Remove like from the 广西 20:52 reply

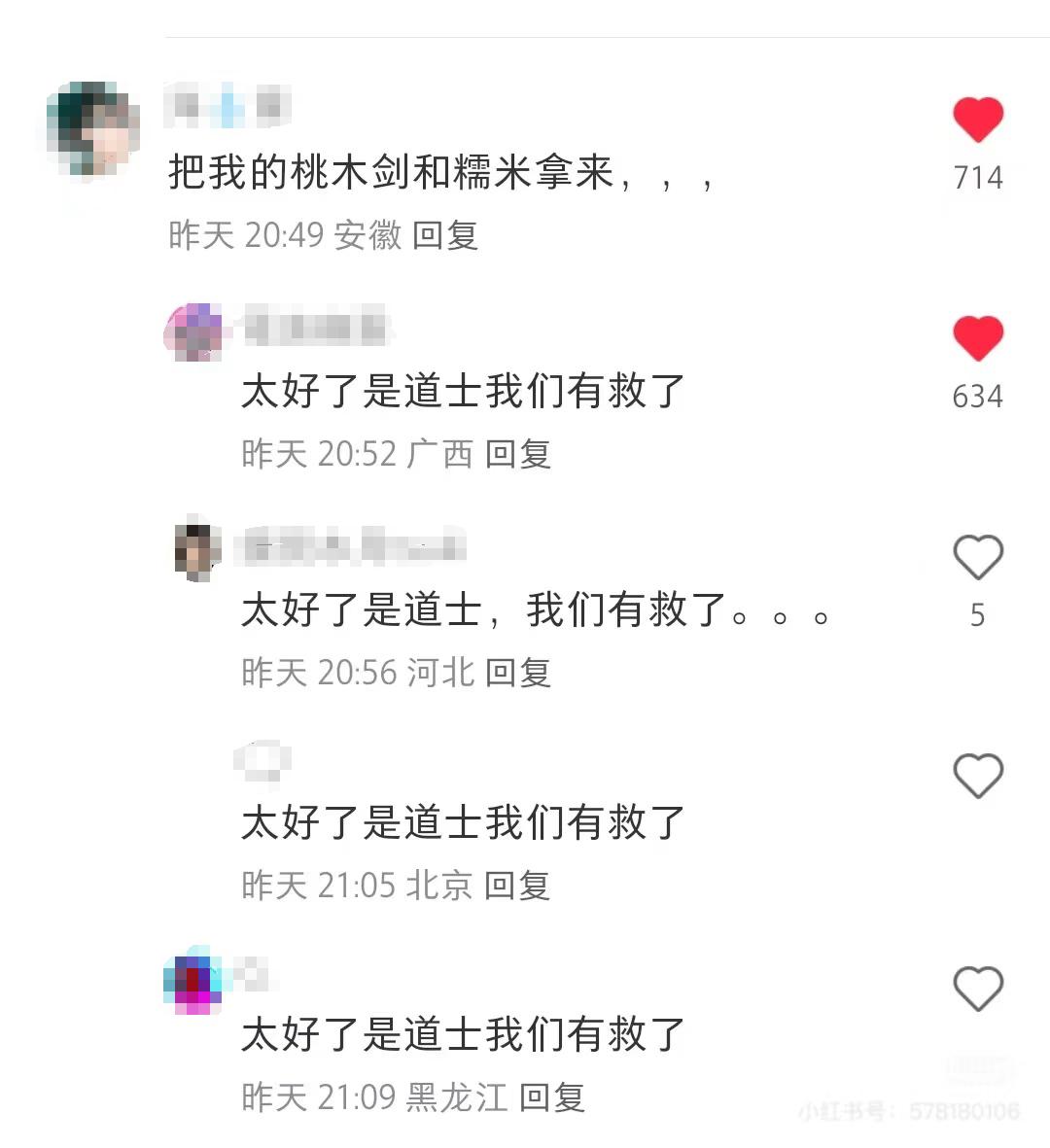977,339
